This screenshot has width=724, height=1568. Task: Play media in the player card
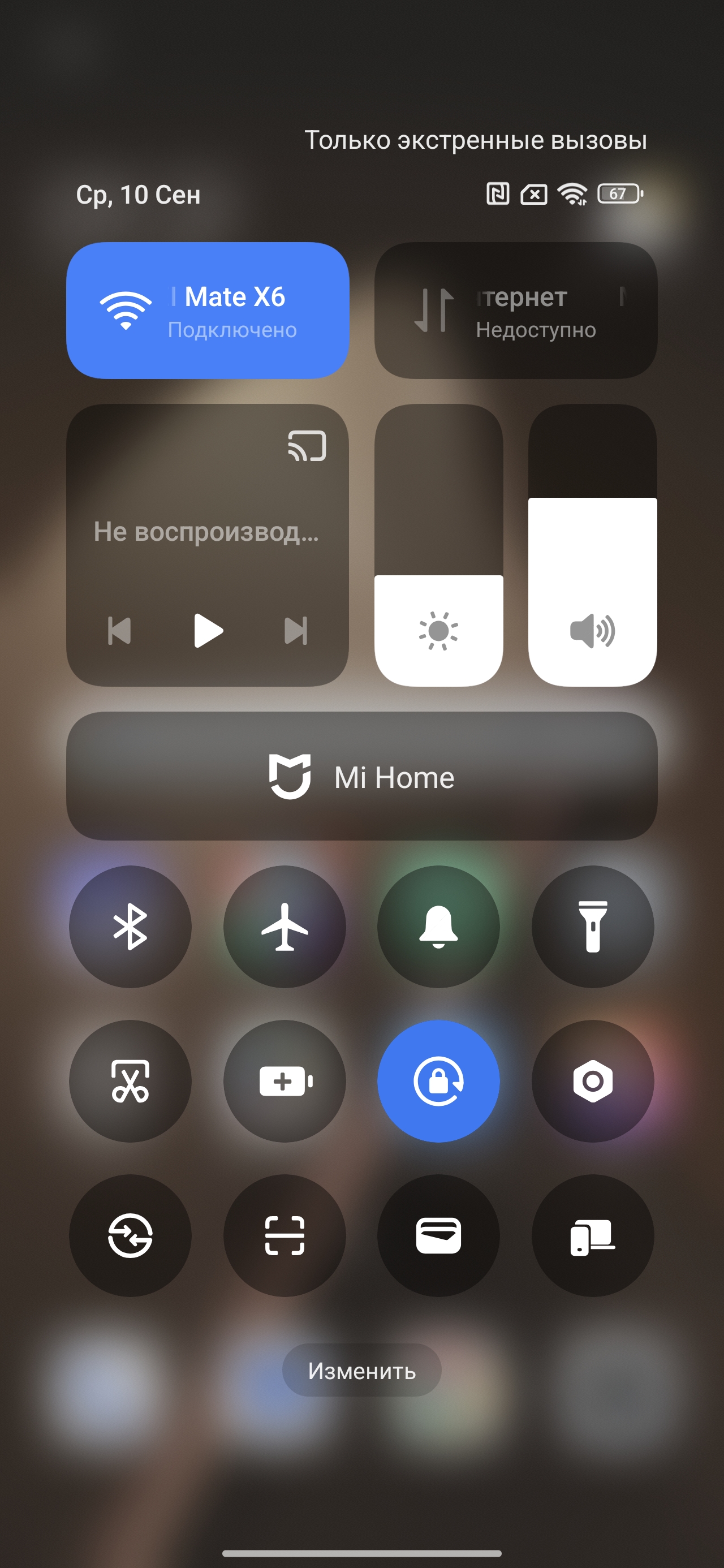pos(208,631)
